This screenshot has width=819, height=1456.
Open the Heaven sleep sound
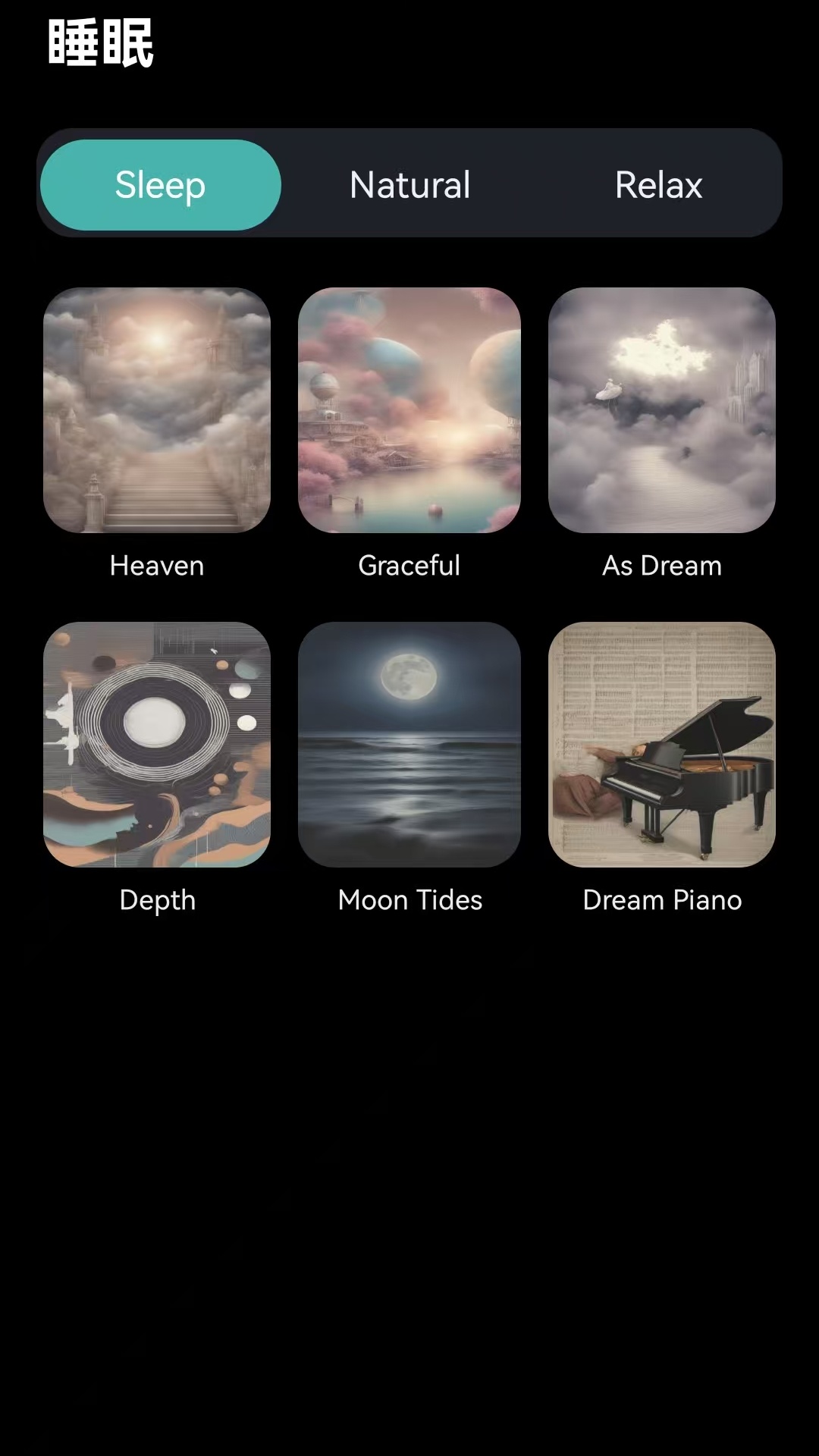click(157, 410)
